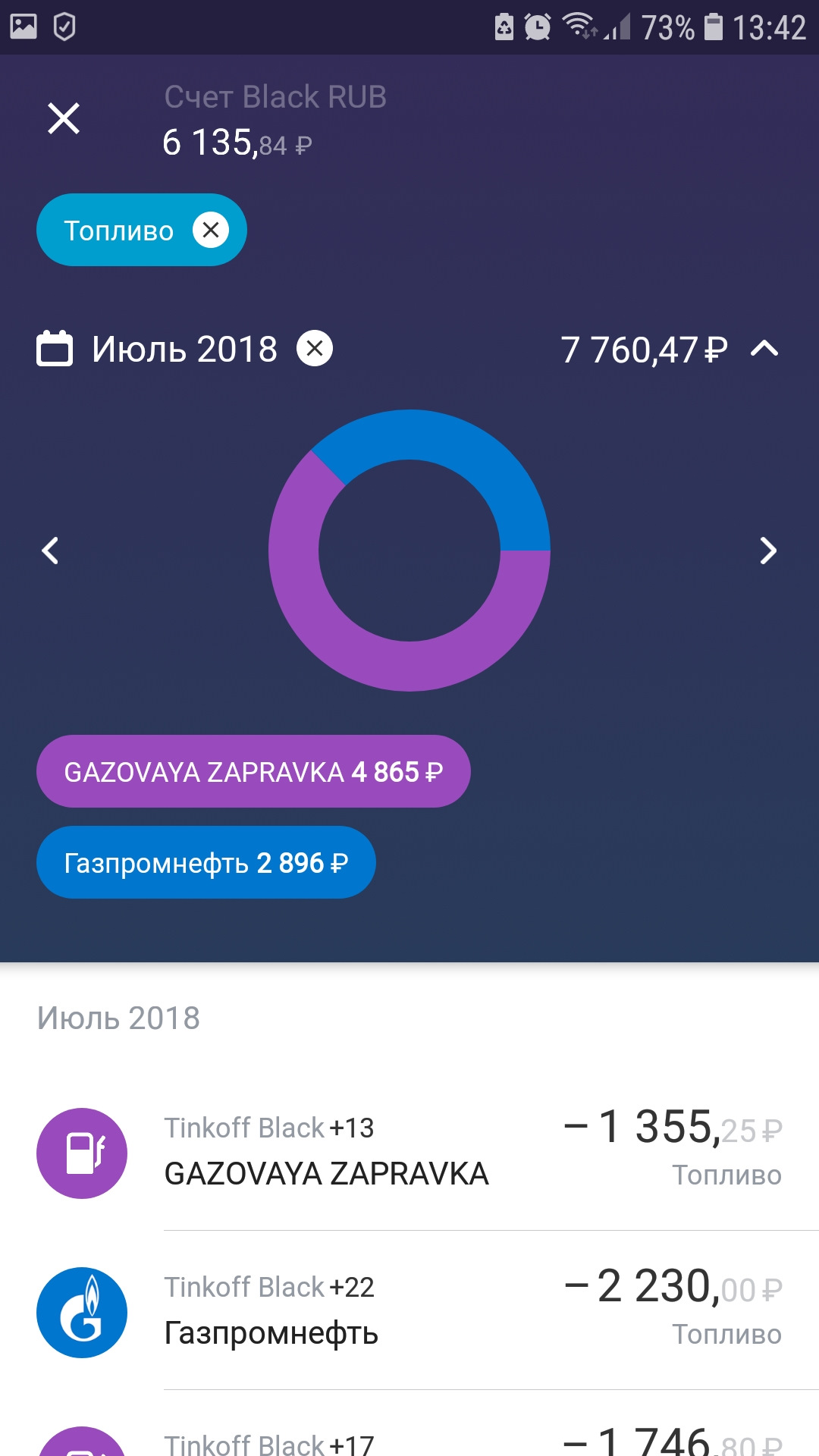Viewport: 819px width, 1456px height.
Task: Open the GAZOVAYA ZAPRAVKA −1 355,25 ₽ transaction
Action: click(x=409, y=1151)
